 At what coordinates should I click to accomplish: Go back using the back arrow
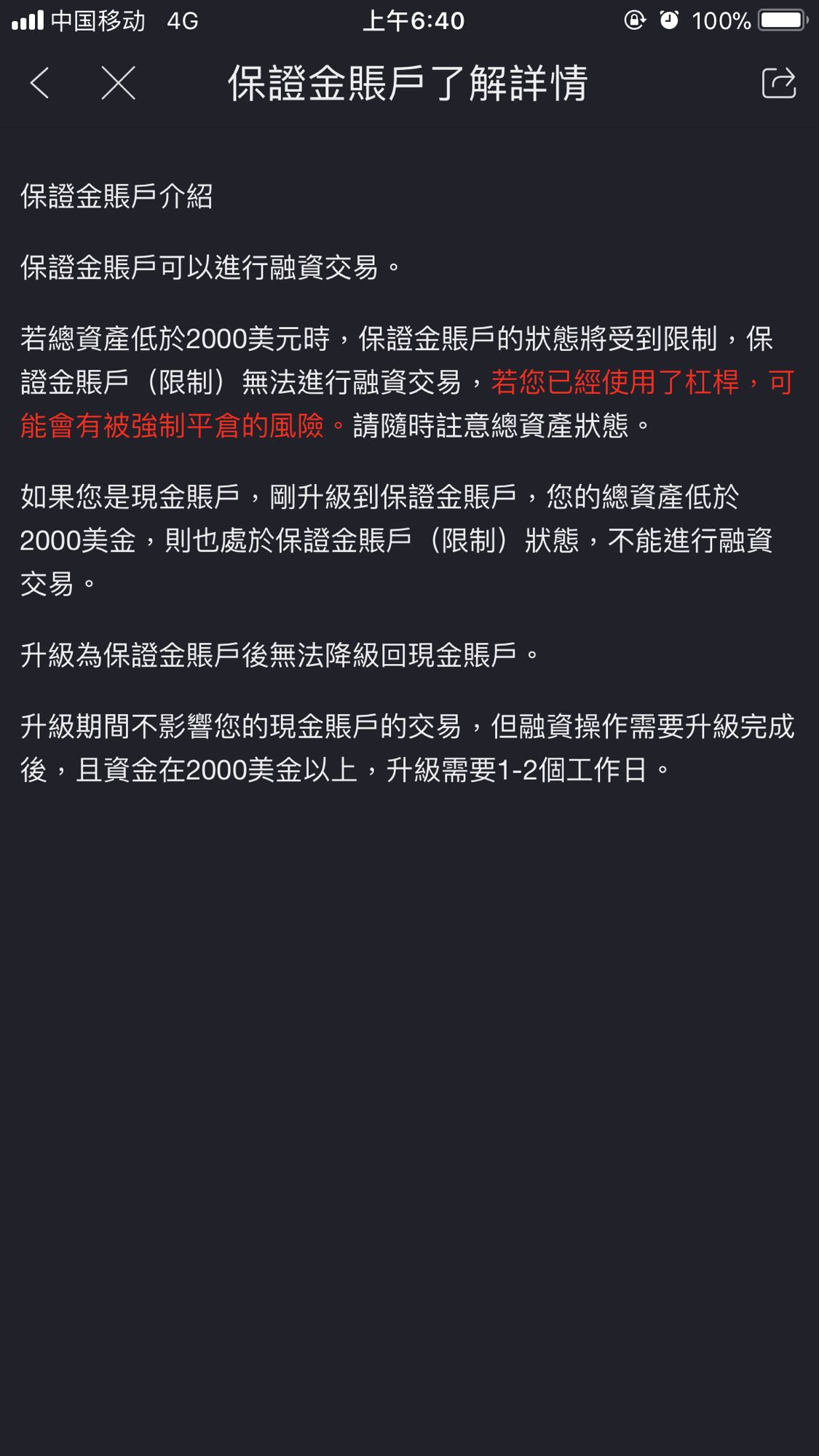click(40, 83)
